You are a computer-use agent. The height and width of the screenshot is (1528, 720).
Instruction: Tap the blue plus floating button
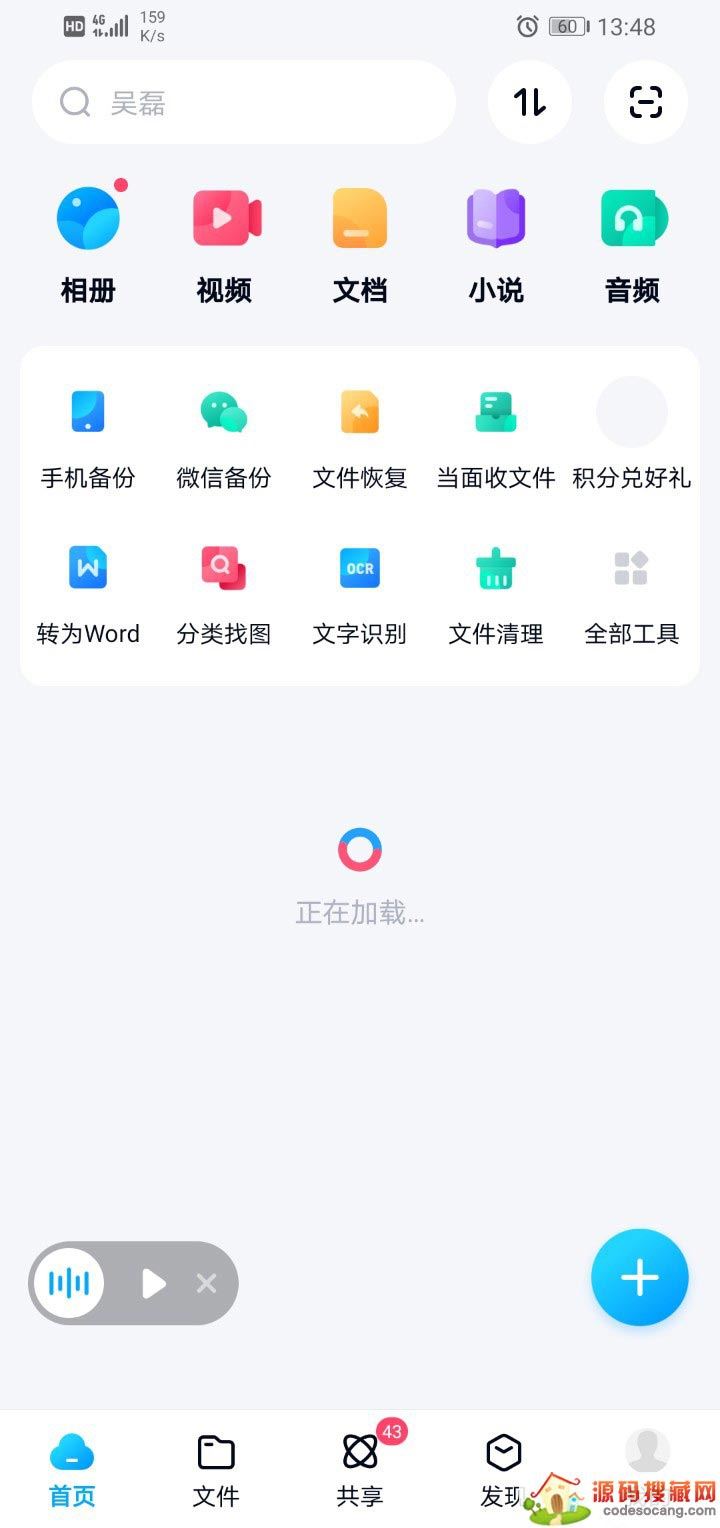640,1277
